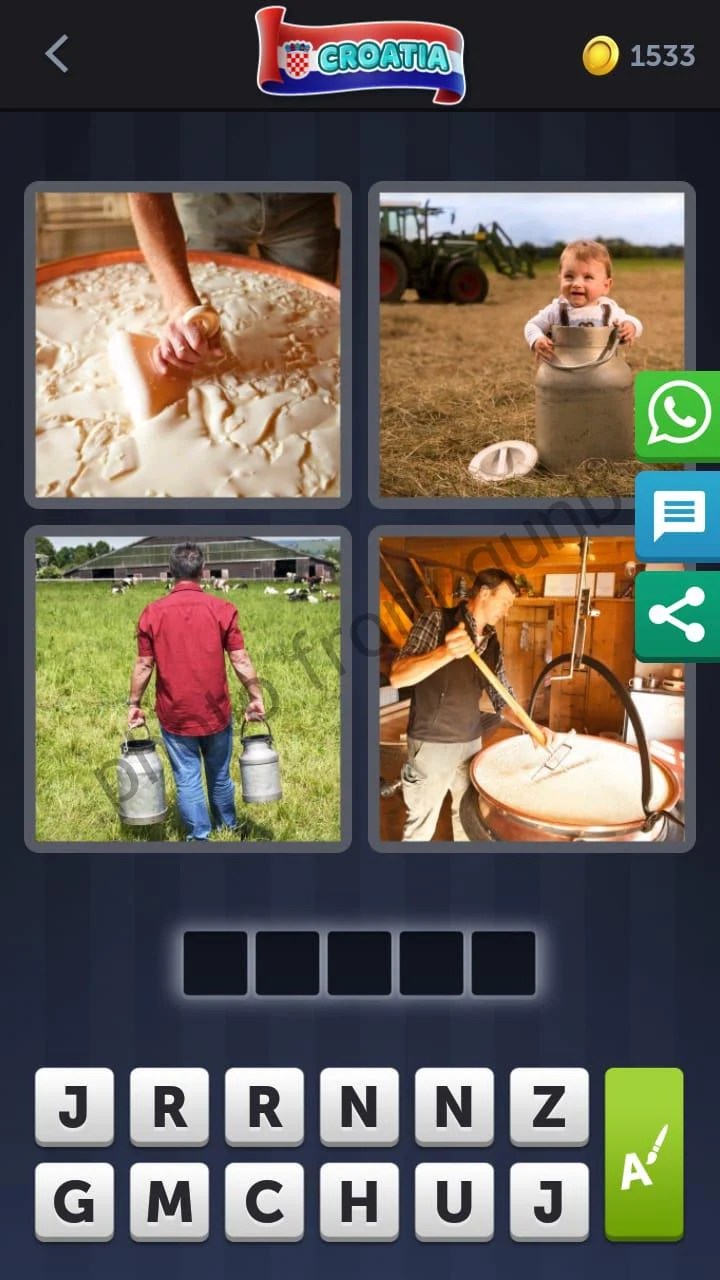Go back using the top-left arrow
The image size is (720, 1280).
(x=57, y=54)
